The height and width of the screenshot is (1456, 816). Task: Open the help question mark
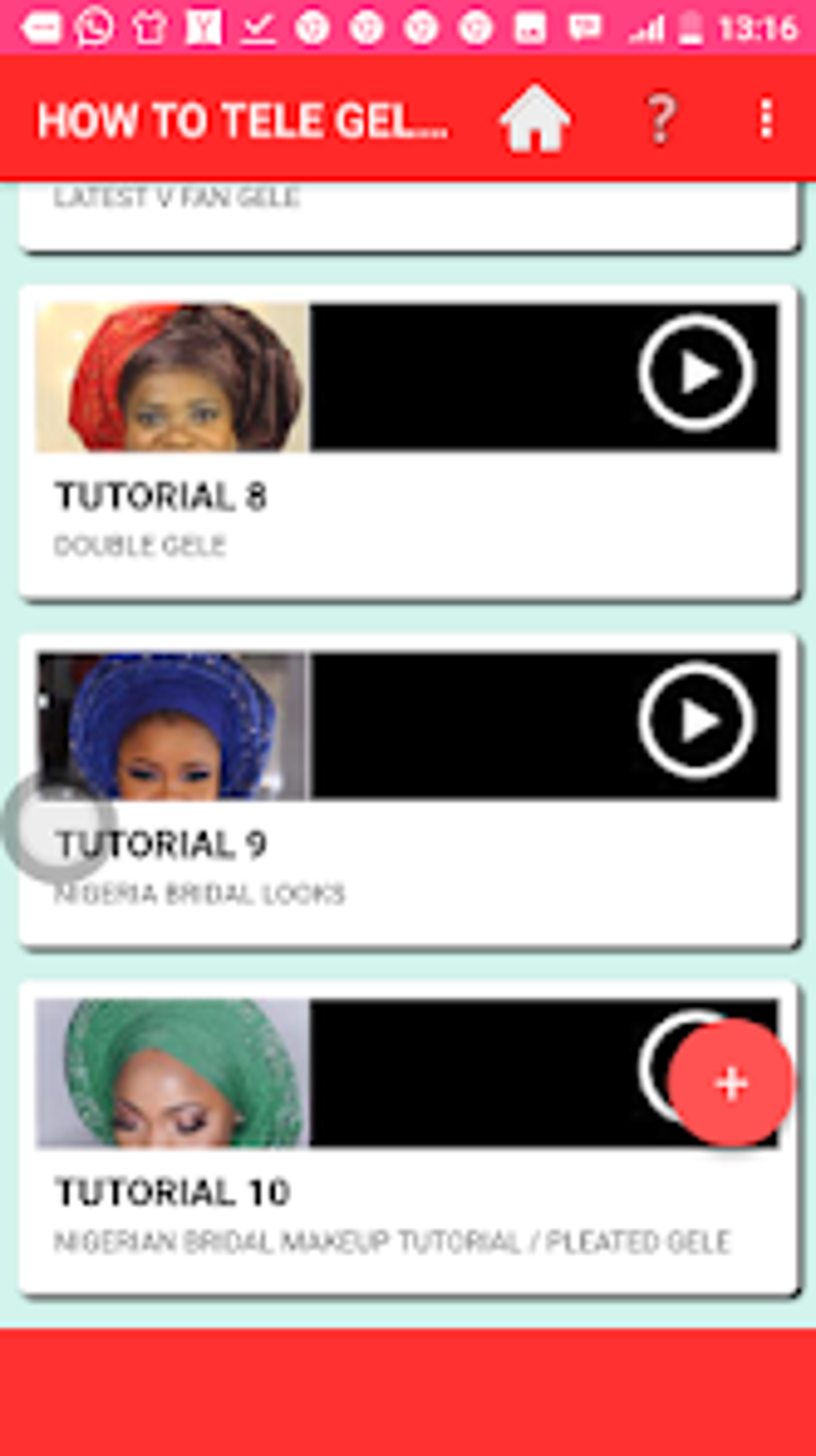(x=661, y=119)
